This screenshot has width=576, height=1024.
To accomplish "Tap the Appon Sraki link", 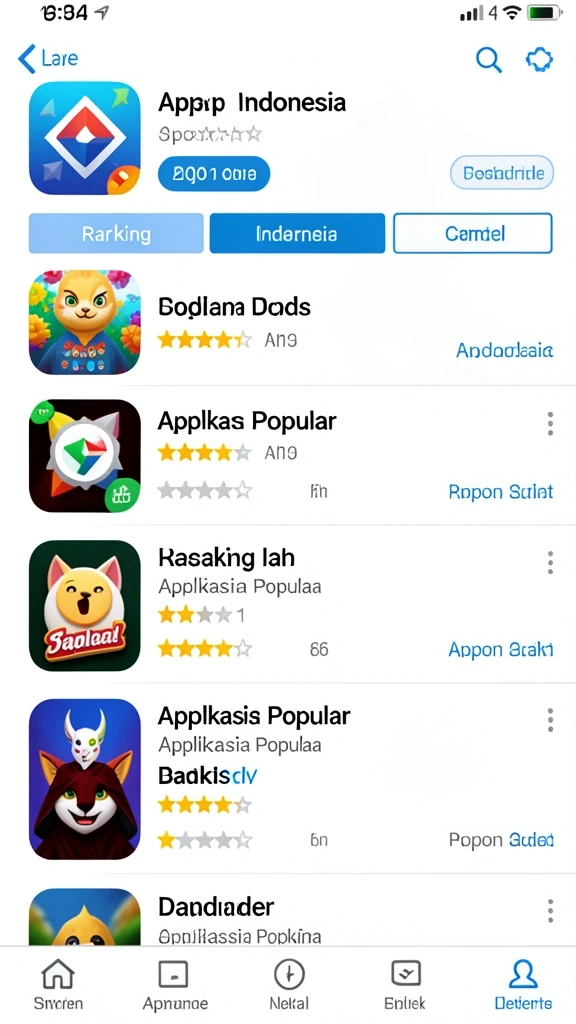I will point(501,650).
